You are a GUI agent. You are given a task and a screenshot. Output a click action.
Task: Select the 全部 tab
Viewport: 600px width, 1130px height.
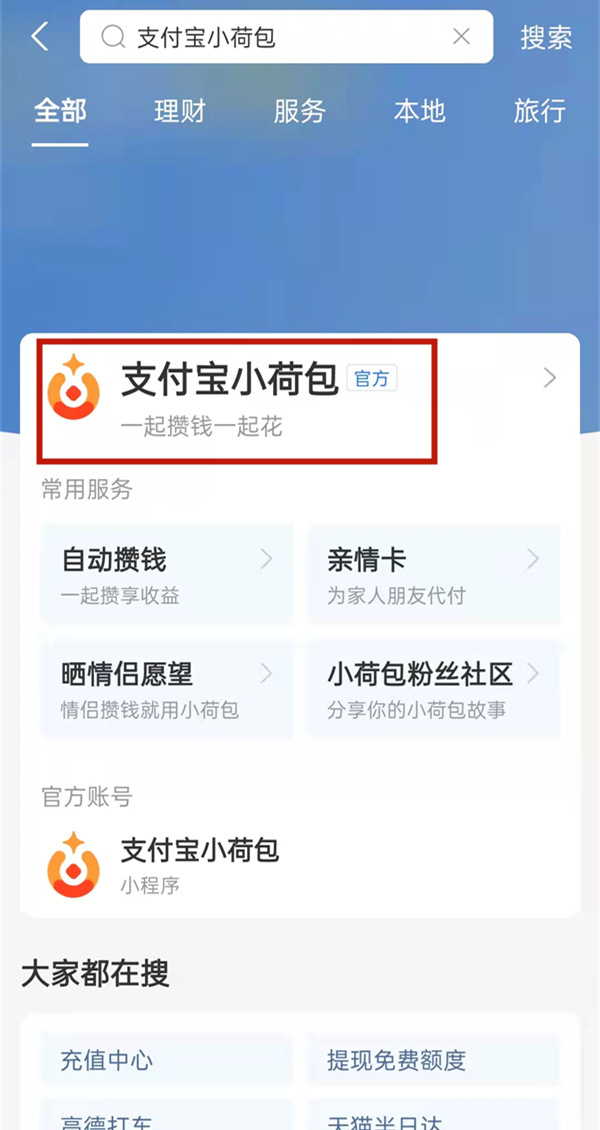point(60,111)
